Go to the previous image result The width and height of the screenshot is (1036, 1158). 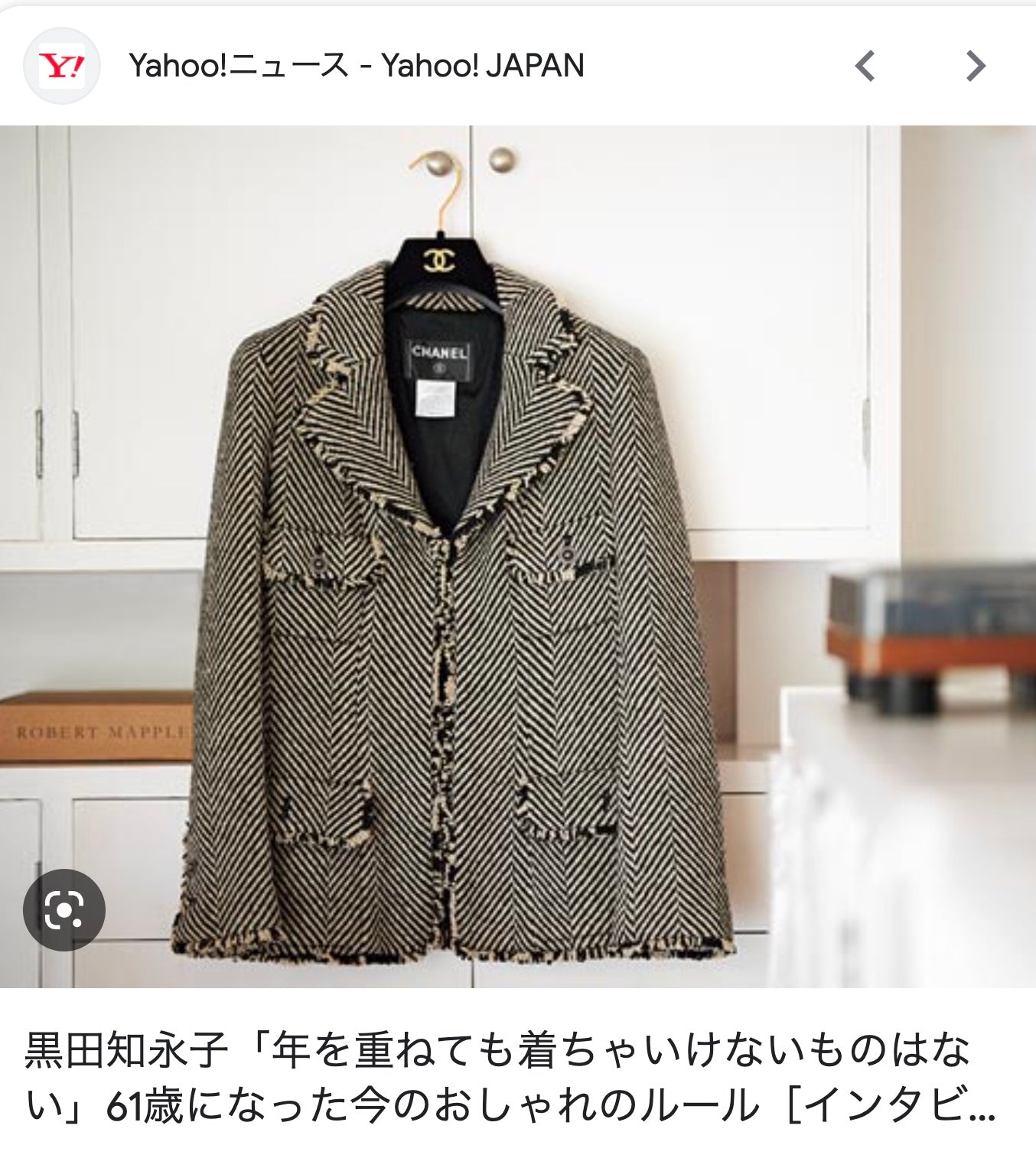pyautogui.click(x=865, y=66)
